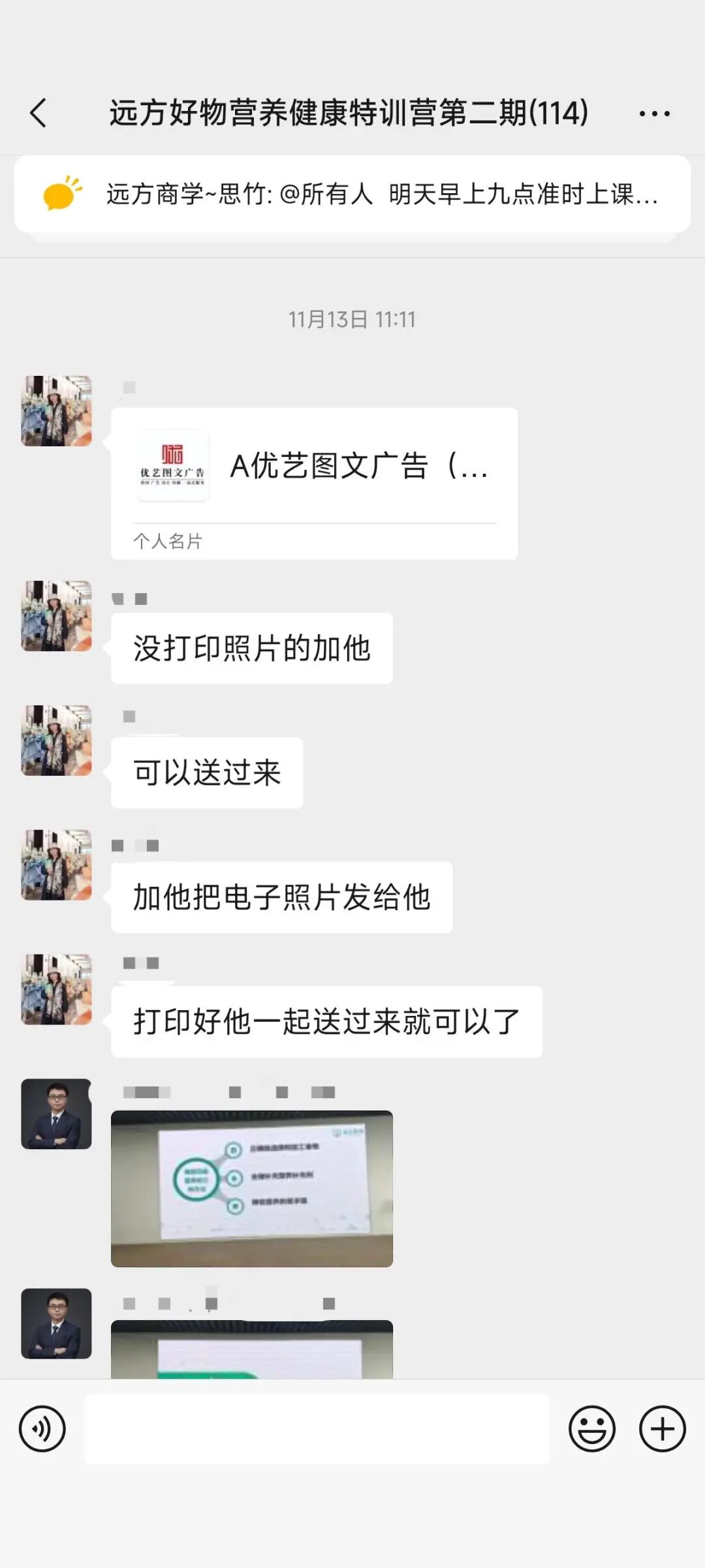Open the pinned @所有人 announcement banner
Image resolution: width=705 pixels, height=1568 pixels.
(x=352, y=194)
